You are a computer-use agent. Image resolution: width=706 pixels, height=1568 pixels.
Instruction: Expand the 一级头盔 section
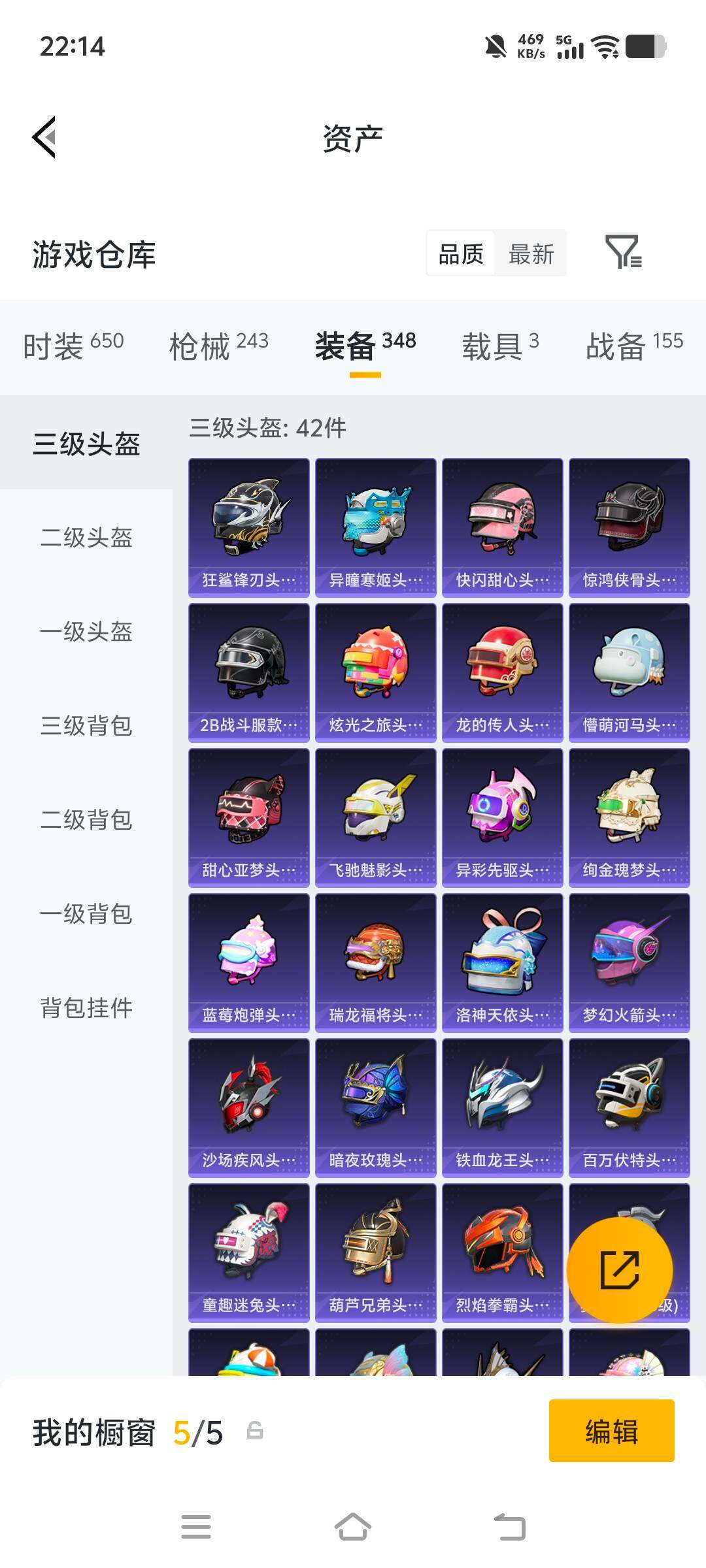(88, 632)
